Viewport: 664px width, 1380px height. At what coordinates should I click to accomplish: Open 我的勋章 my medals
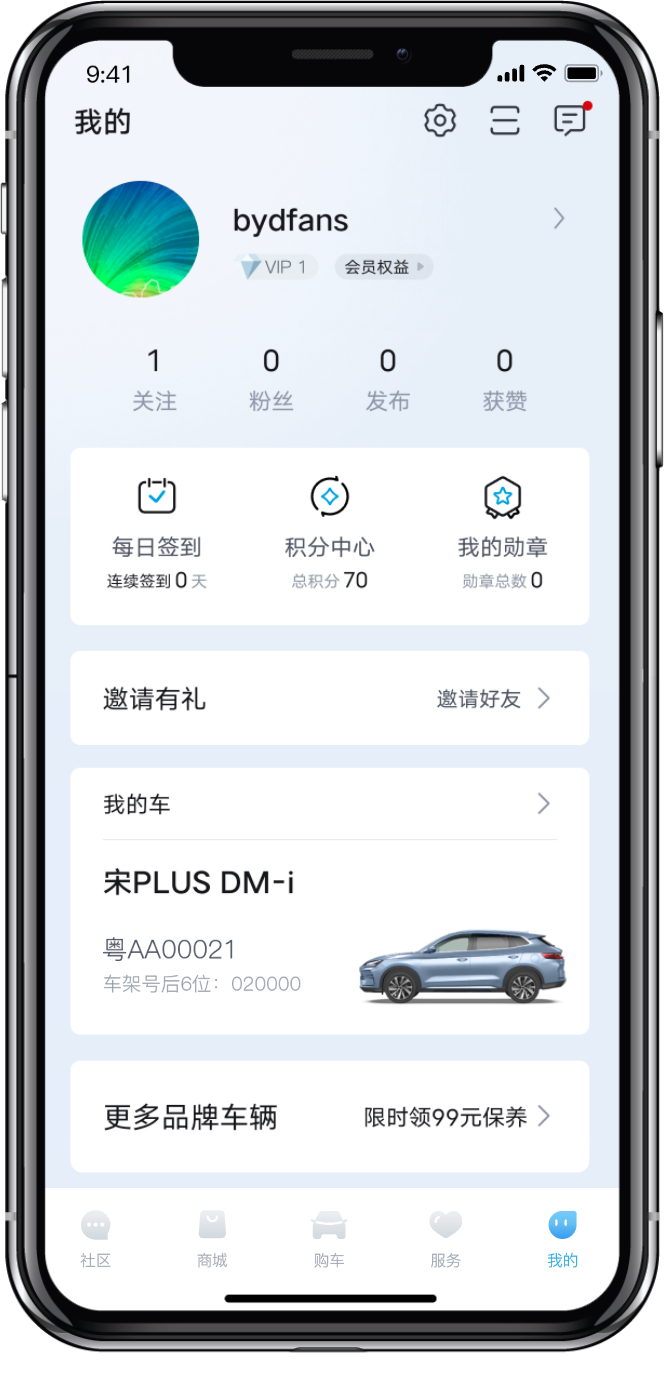(x=503, y=535)
